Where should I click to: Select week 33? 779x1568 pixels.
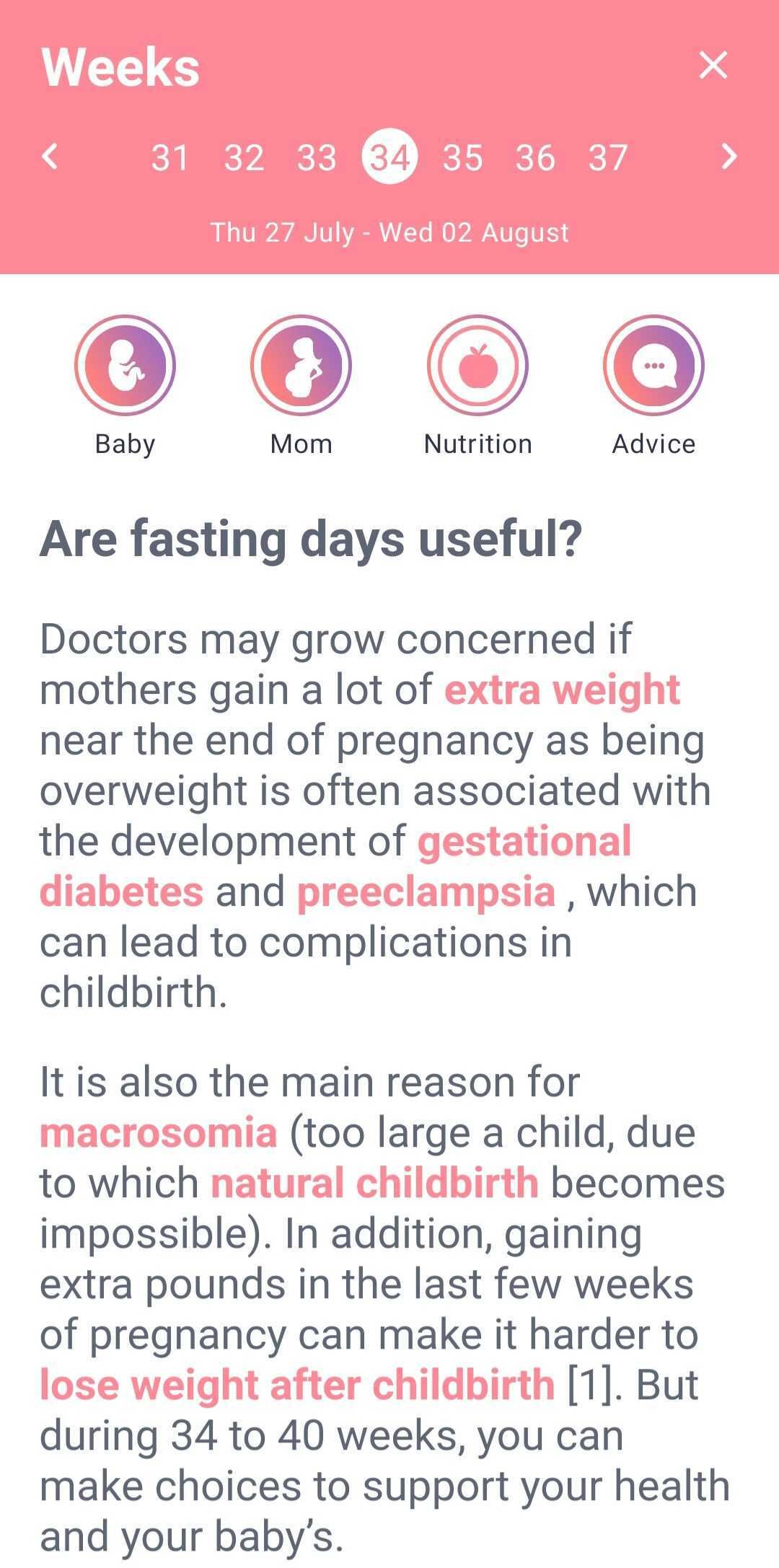tap(317, 157)
